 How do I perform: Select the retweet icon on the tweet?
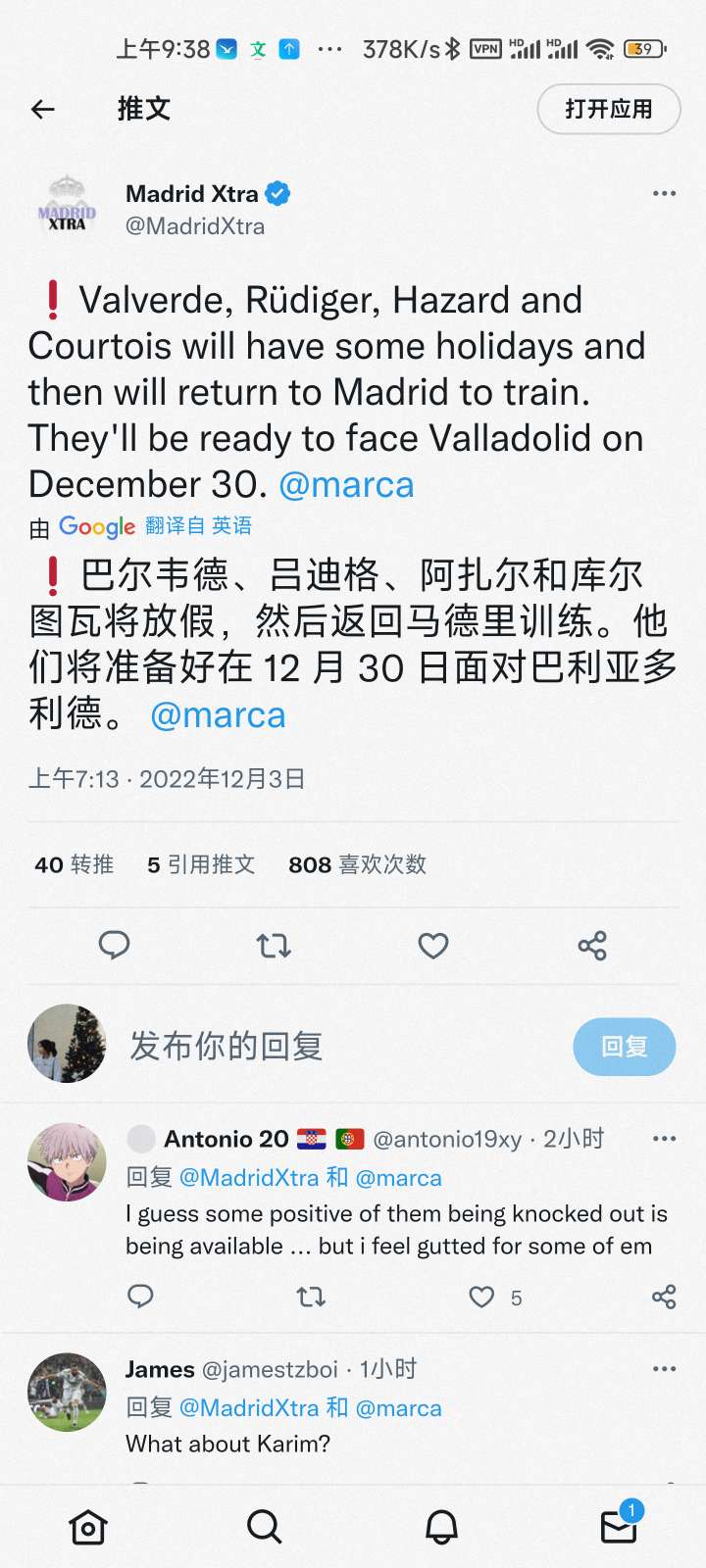274,945
